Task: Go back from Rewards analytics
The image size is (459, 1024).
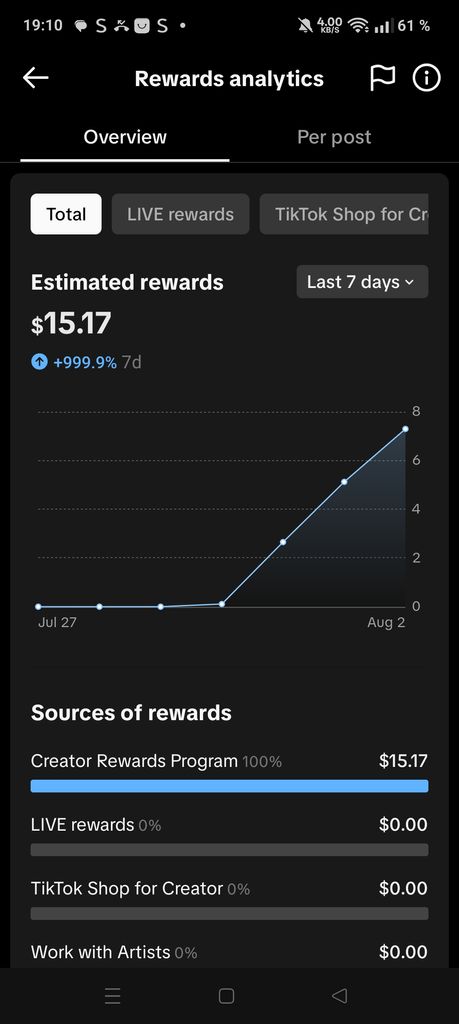Action: click(x=36, y=78)
